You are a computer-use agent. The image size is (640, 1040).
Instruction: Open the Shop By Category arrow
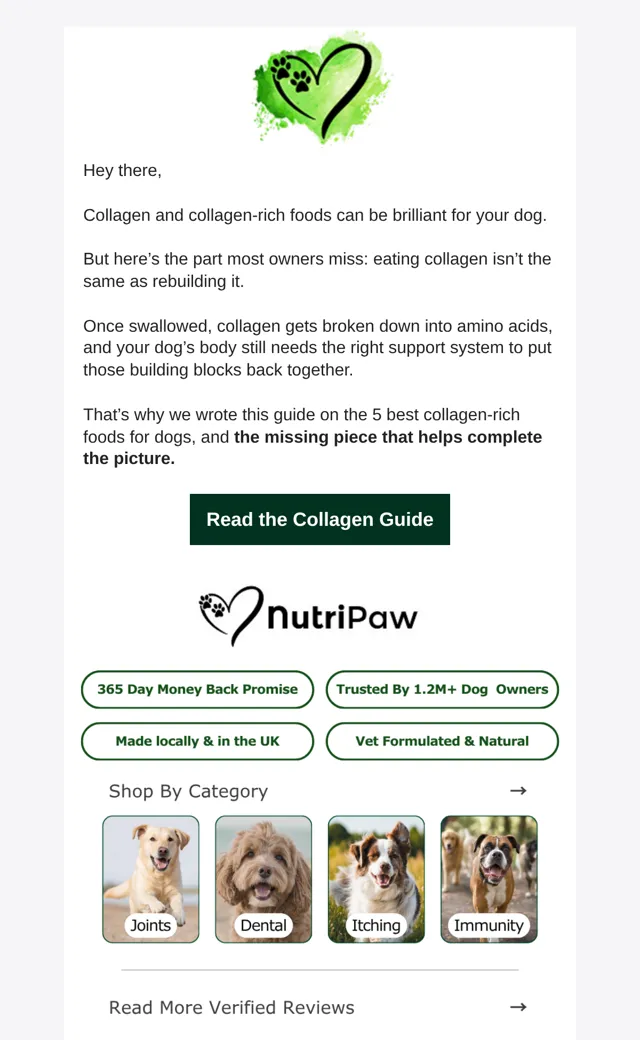[x=518, y=791]
